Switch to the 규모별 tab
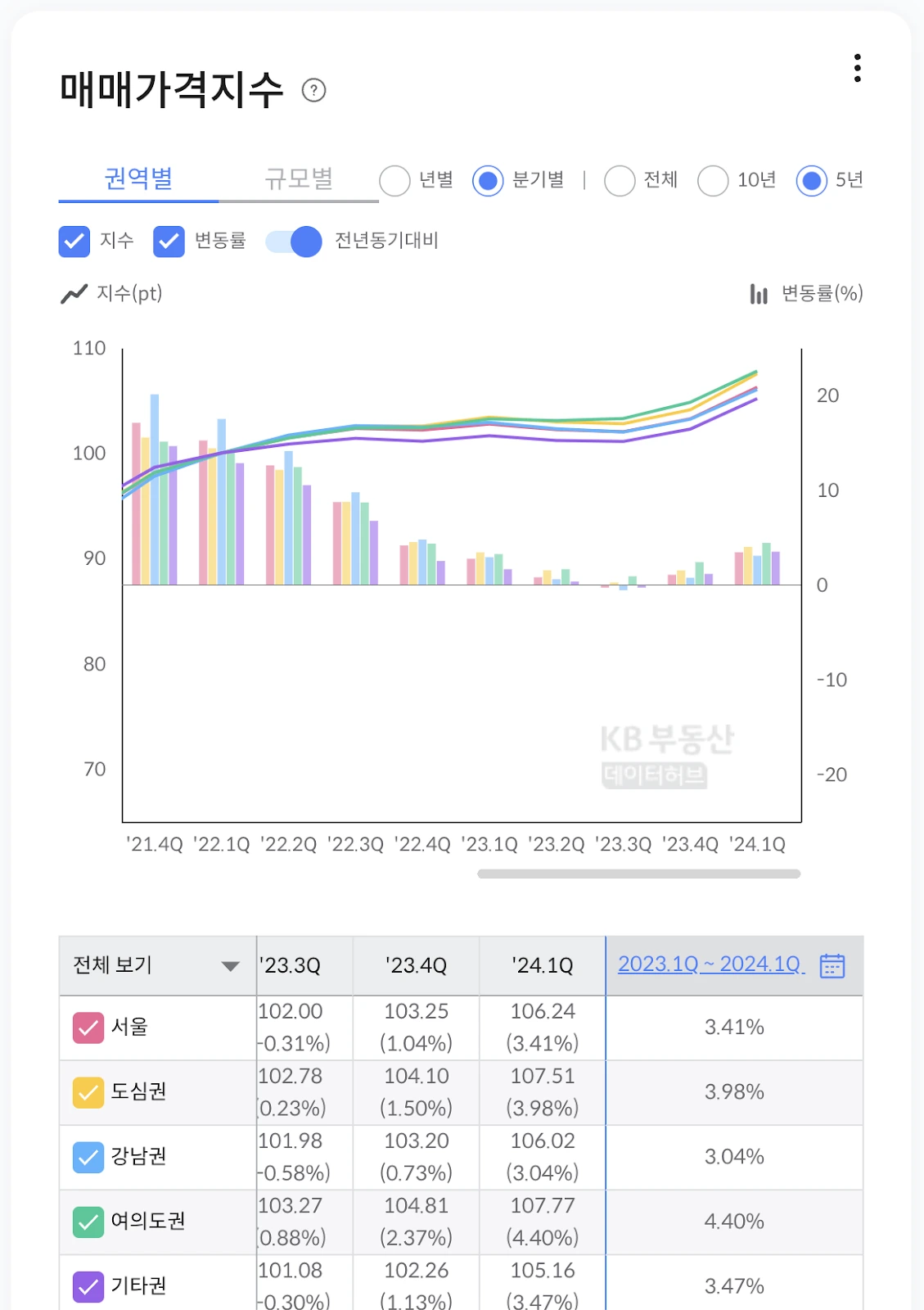The width and height of the screenshot is (924, 1310). (x=299, y=178)
